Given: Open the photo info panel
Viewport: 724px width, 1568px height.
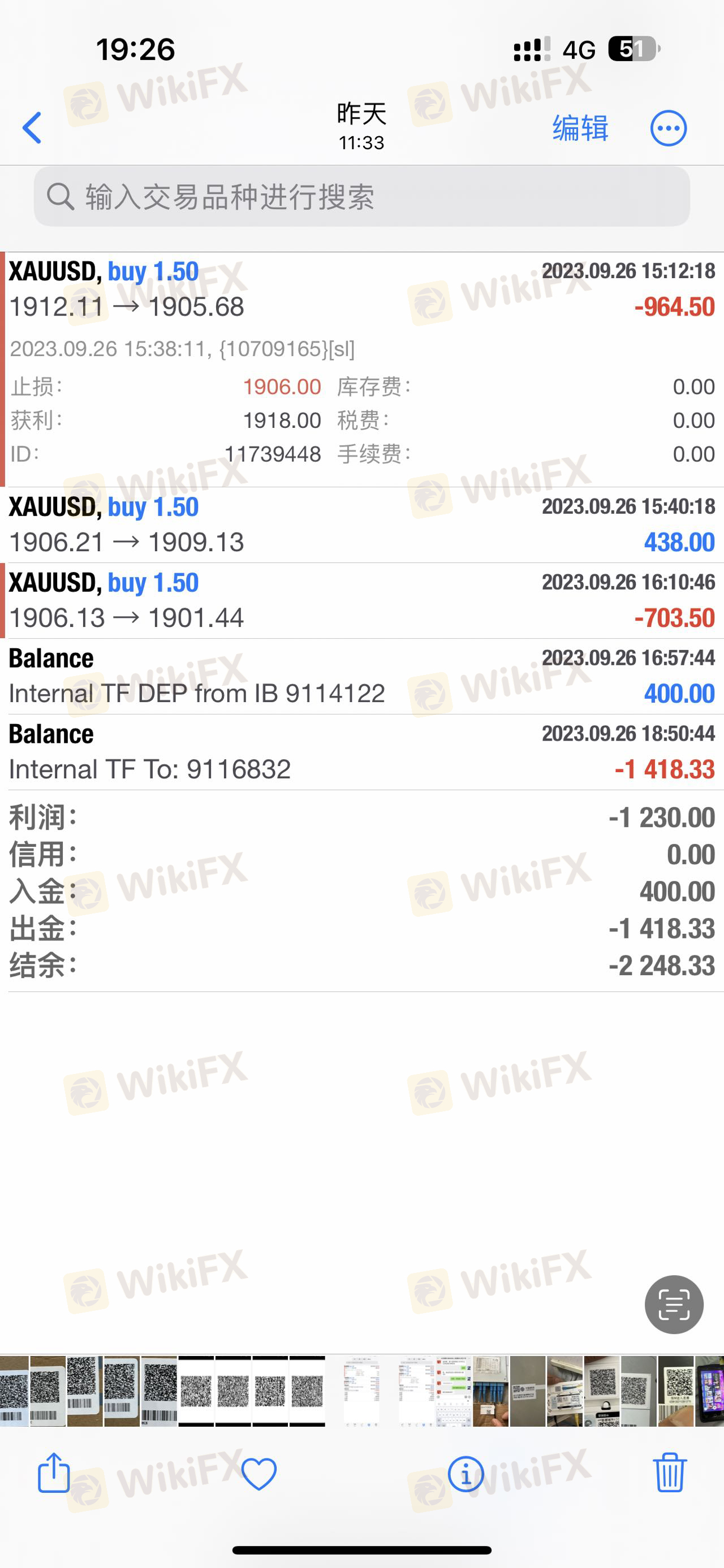Looking at the screenshot, I should pos(466,1474).
